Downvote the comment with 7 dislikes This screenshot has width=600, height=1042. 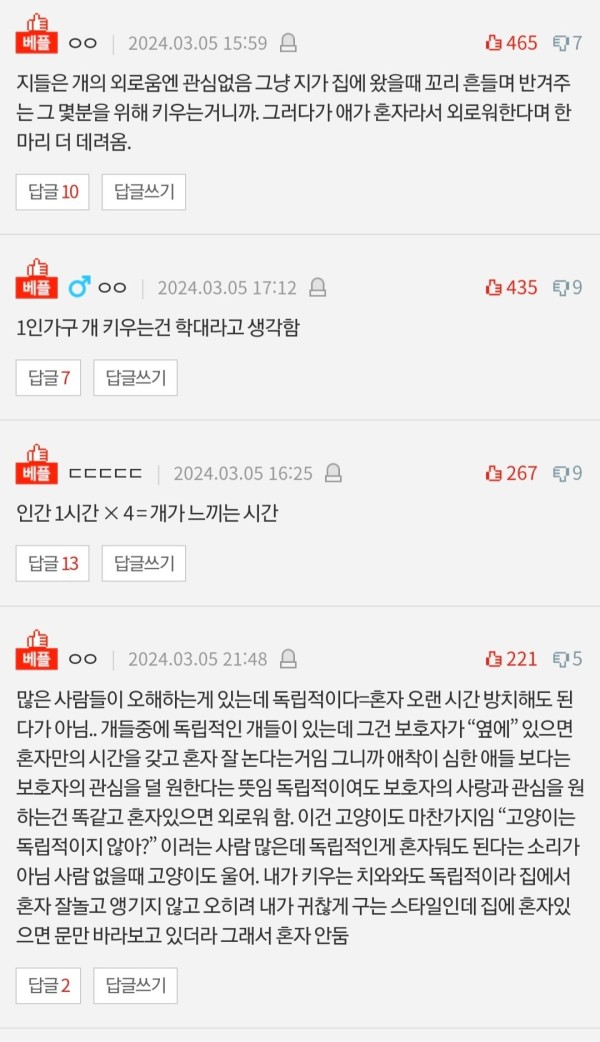(x=567, y=43)
